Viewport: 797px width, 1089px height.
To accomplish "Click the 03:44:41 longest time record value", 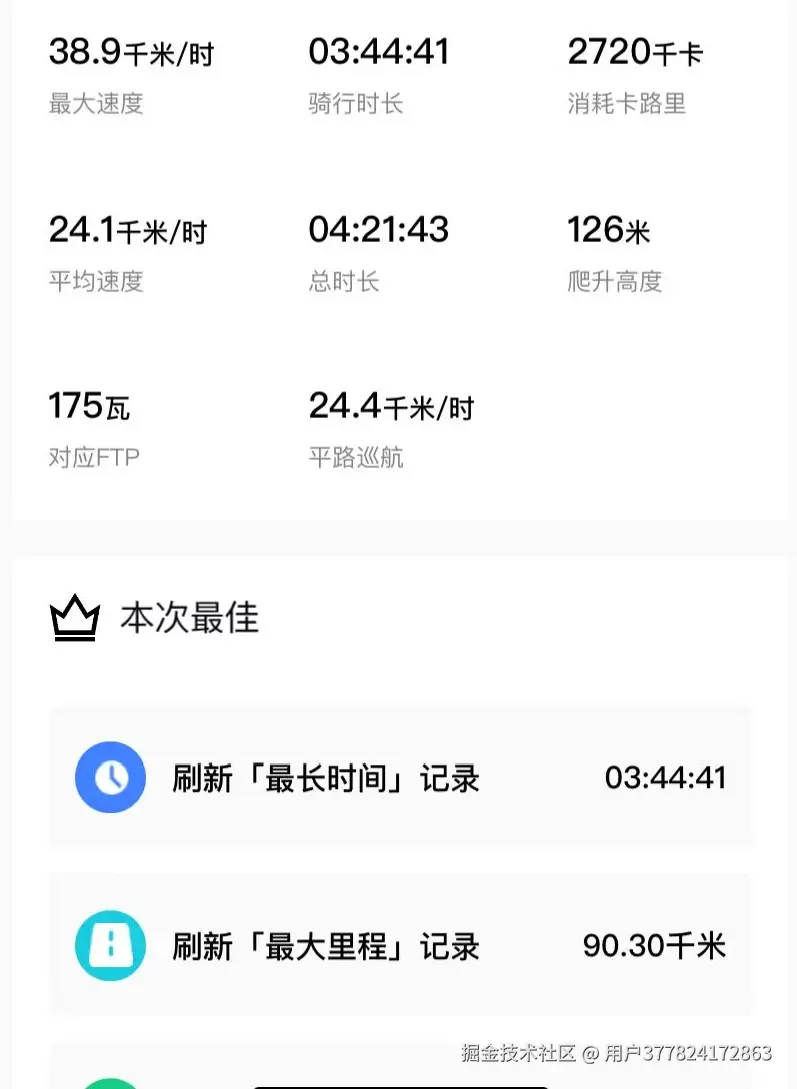I will coord(666,777).
